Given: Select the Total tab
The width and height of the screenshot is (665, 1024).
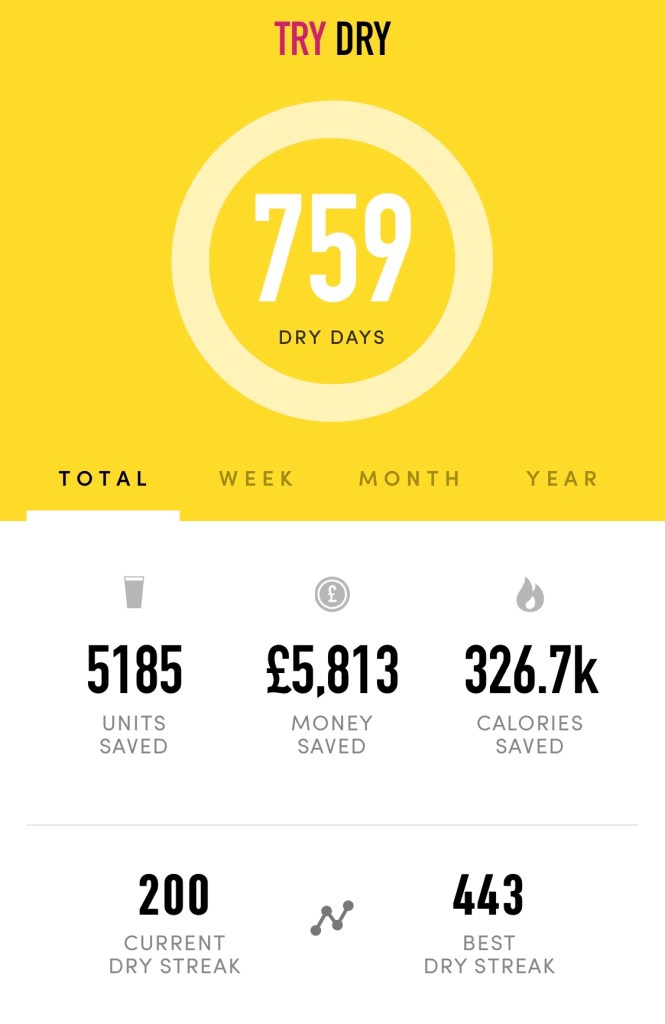Looking at the screenshot, I should (104, 479).
